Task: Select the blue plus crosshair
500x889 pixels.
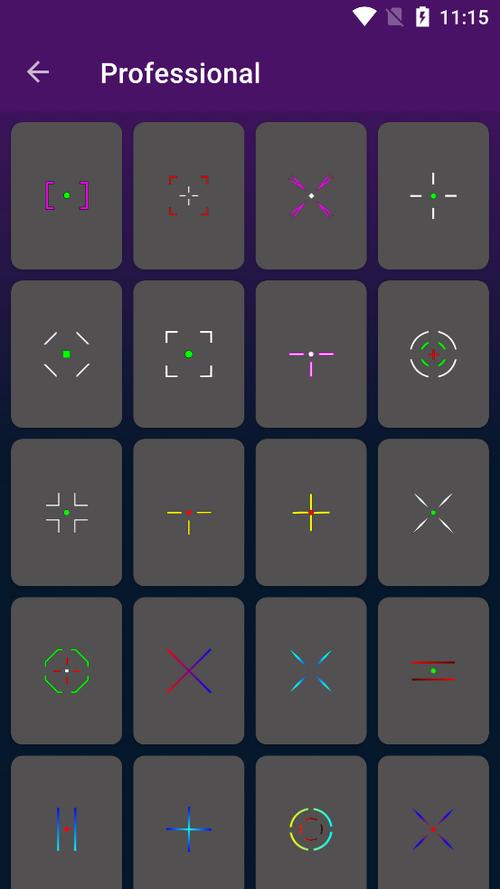Action: 189,822
